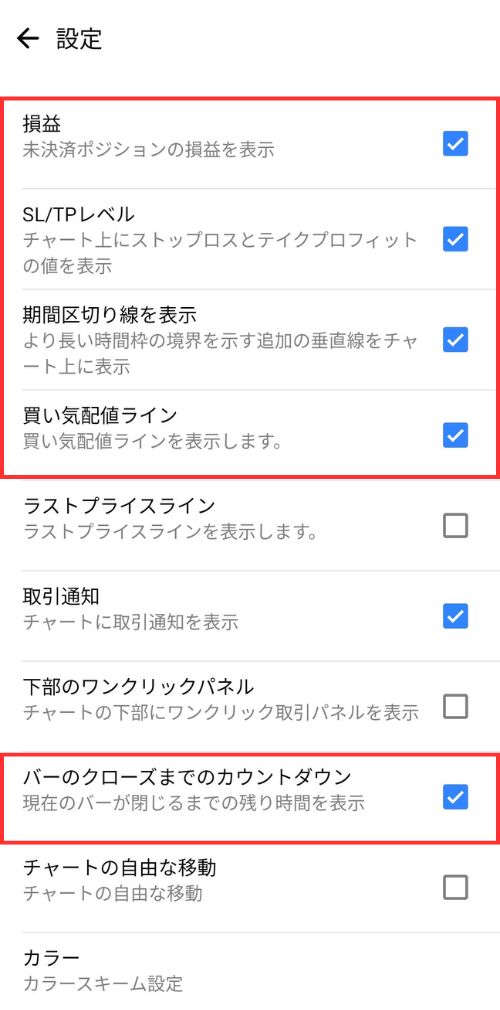Uncheck the 損益 checkbox
500x1010 pixels.
click(x=456, y=144)
